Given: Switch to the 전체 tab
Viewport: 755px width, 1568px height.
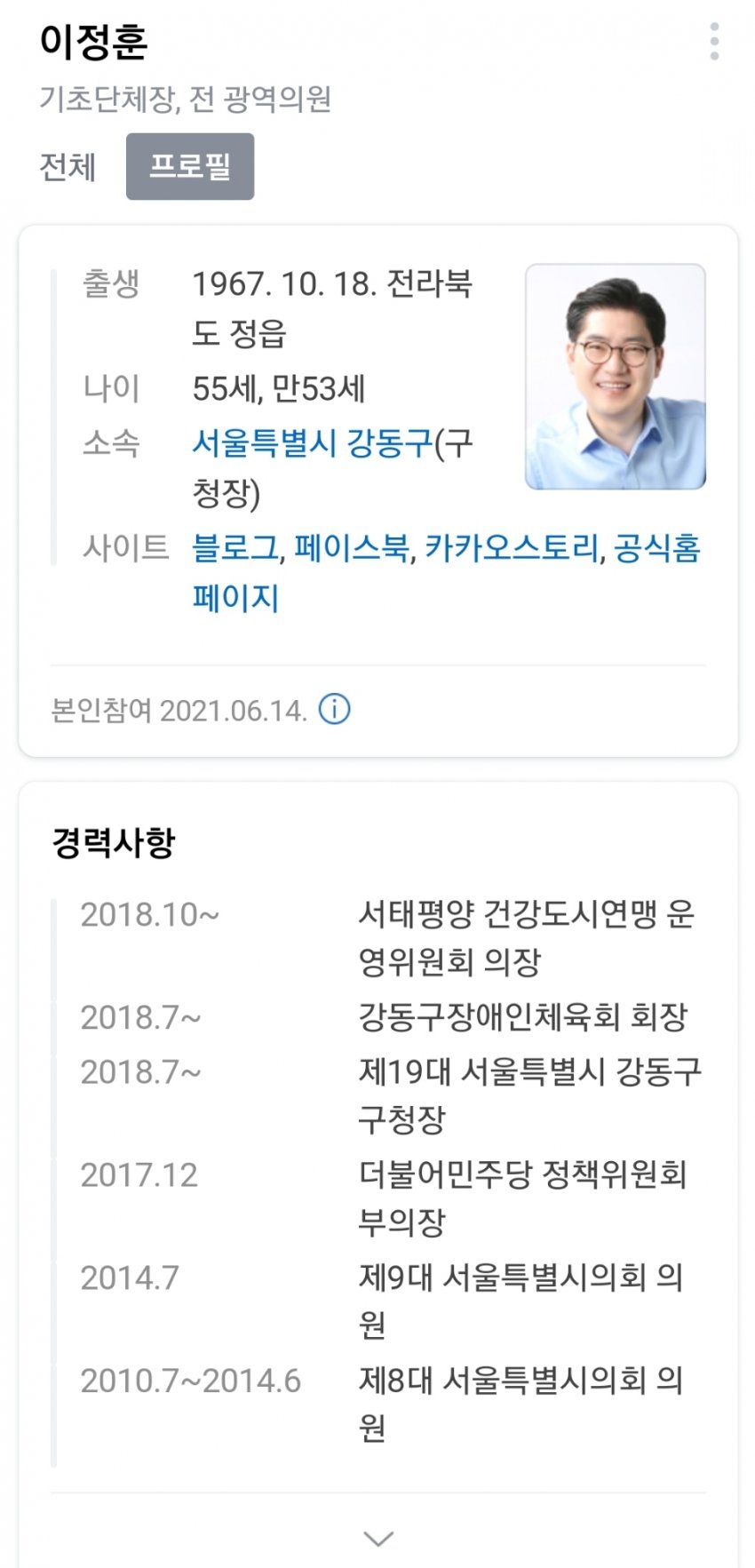Looking at the screenshot, I should (68, 166).
